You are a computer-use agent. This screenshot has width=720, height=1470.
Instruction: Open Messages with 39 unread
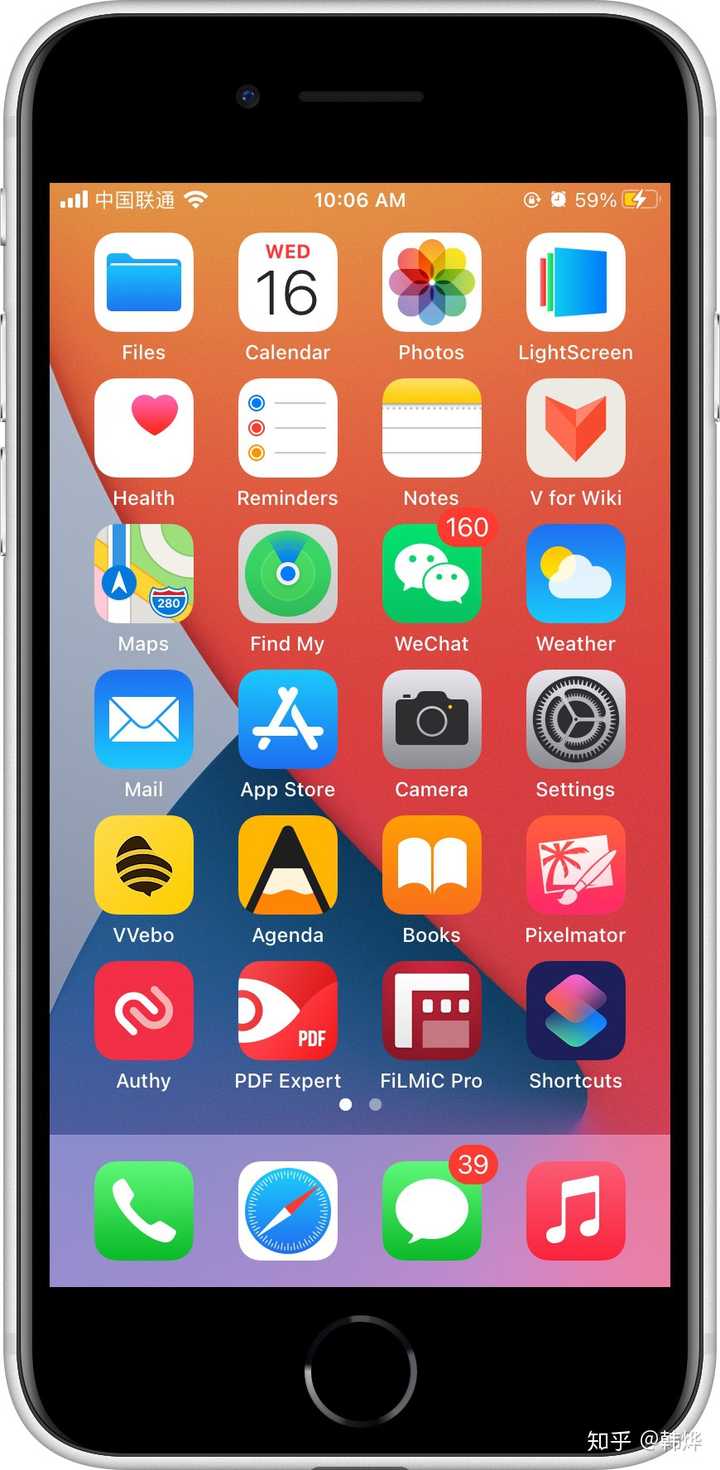432,1210
